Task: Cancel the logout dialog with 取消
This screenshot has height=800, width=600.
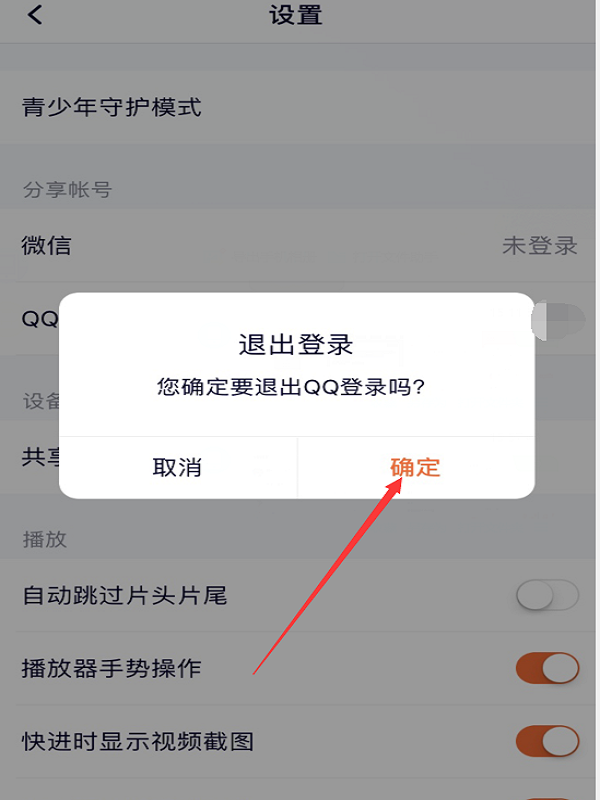Action: (177, 467)
